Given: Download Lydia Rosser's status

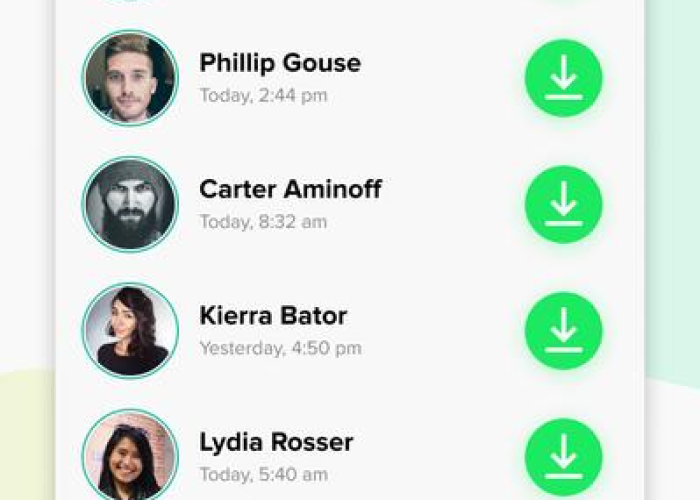Looking at the screenshot, I should pyautogui.click(x=563, y=456).
